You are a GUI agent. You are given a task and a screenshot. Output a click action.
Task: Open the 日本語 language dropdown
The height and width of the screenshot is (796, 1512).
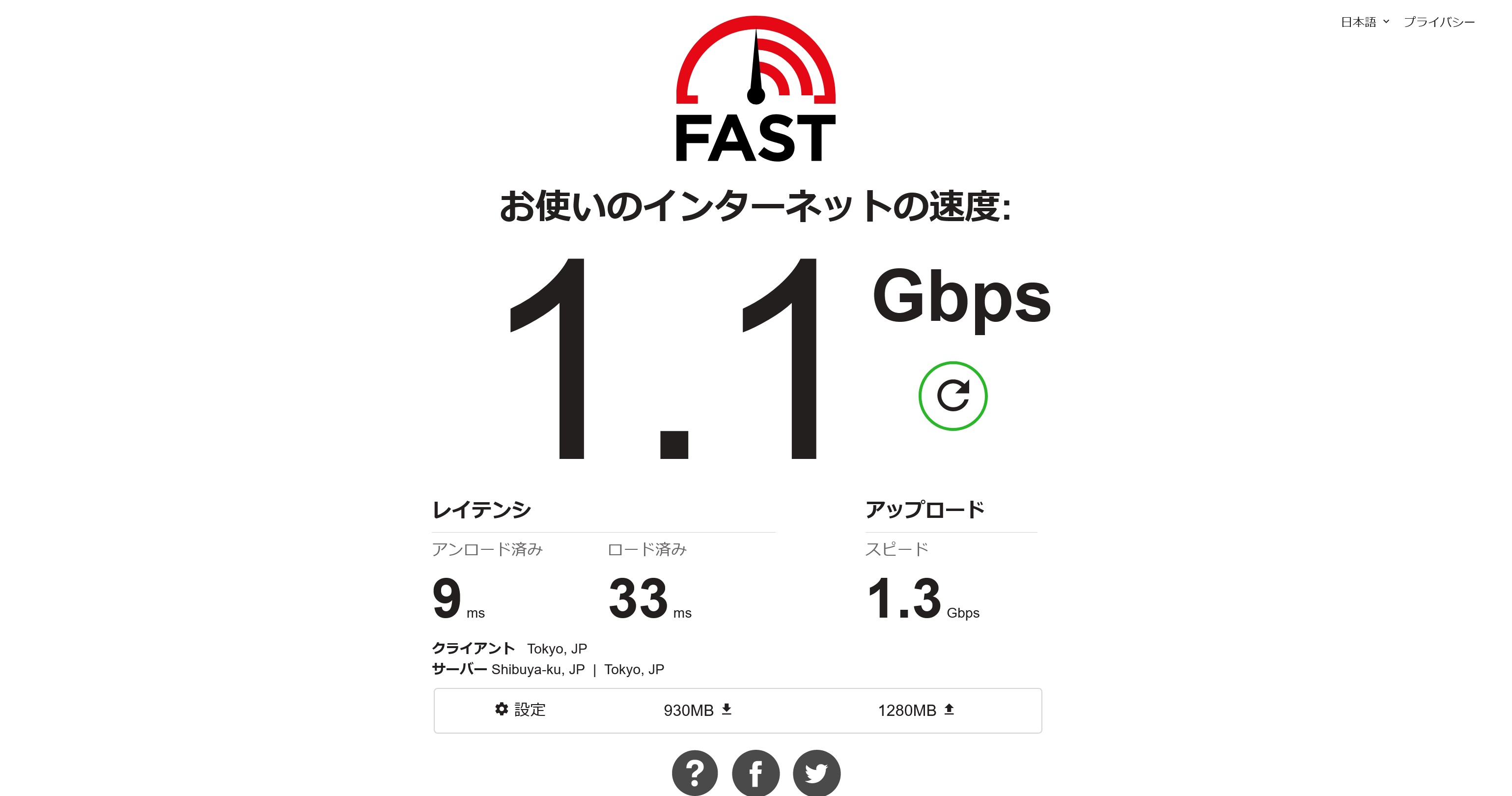(x=1365, y=22)
